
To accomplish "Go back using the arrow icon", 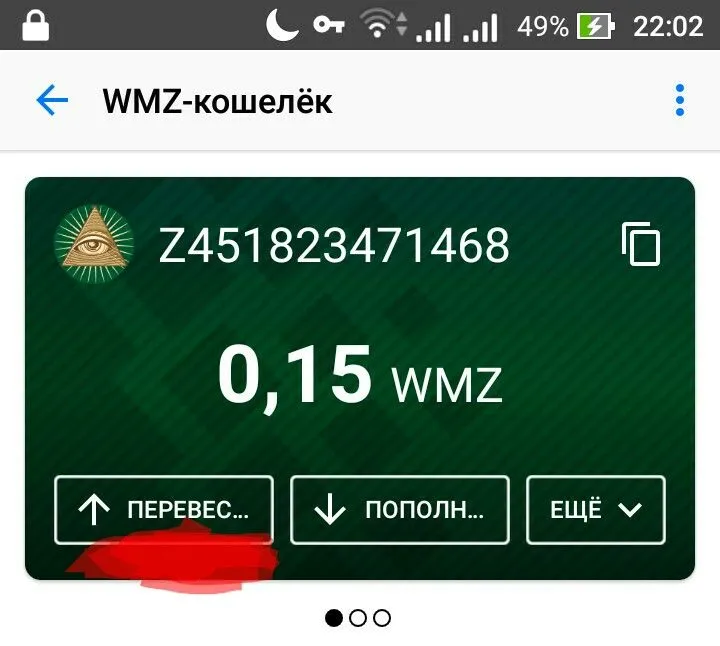I will (51, 101).
